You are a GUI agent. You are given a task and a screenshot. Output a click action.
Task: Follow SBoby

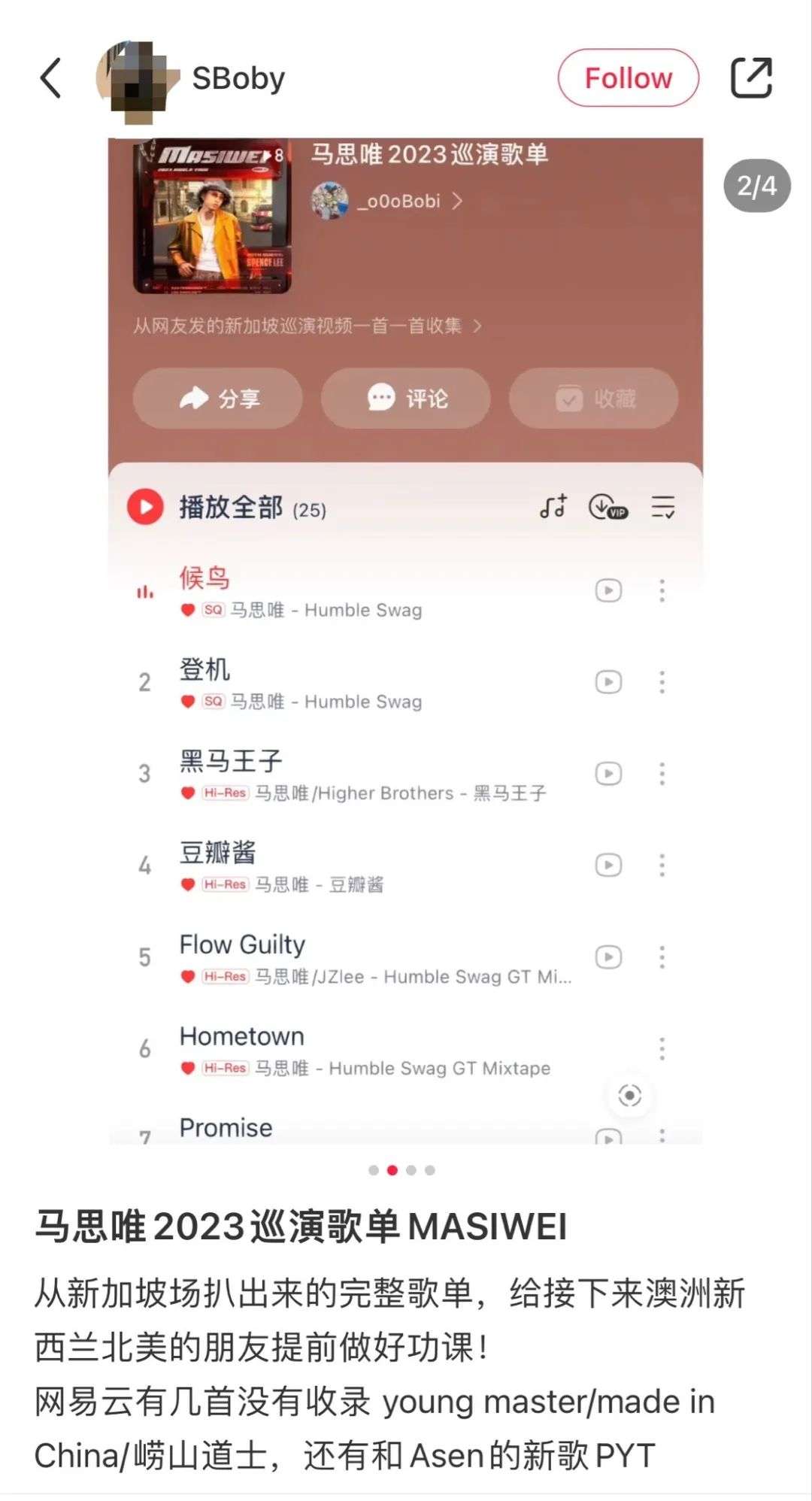coord(628,78)
